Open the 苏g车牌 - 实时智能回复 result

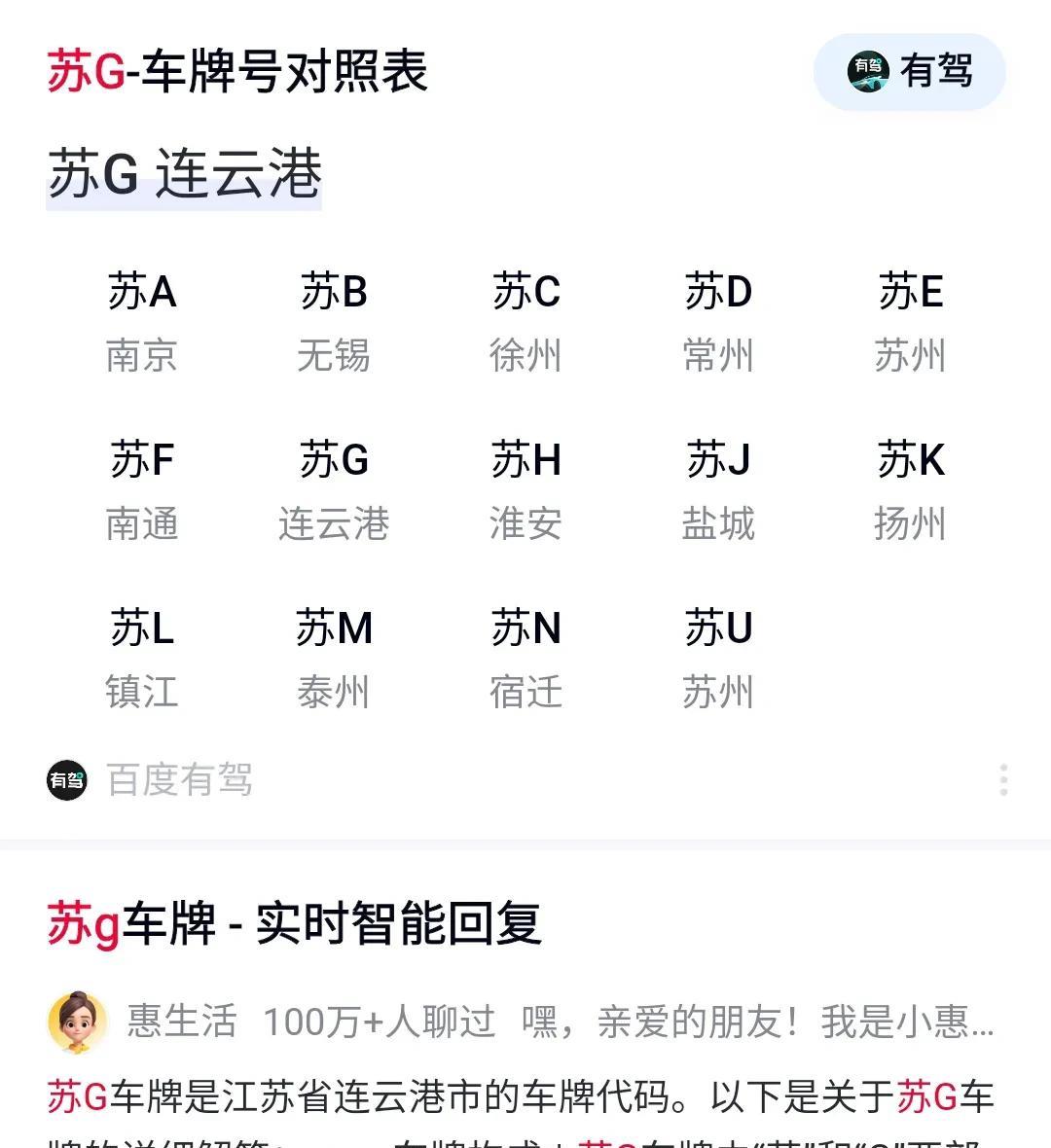coord(295,923)
